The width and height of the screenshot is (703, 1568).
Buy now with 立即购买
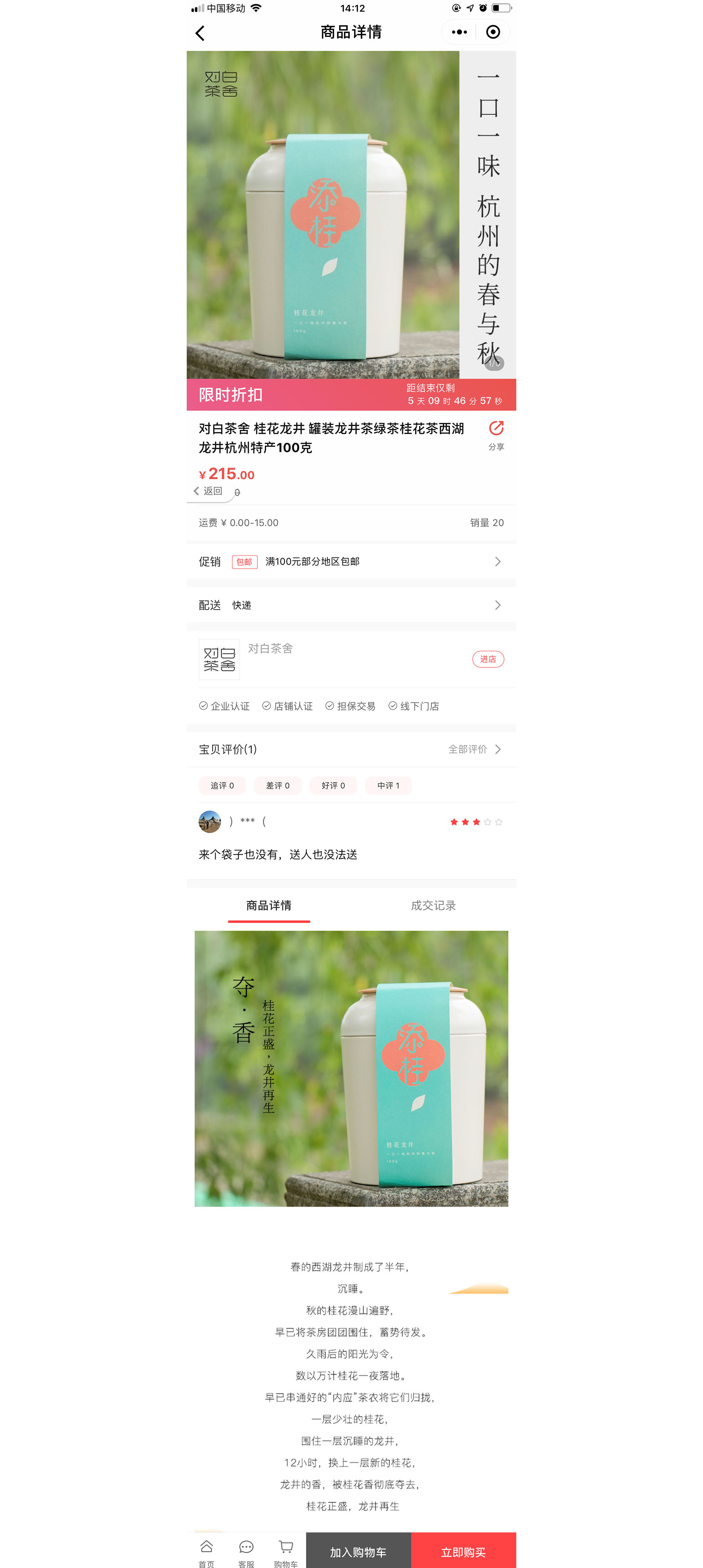tap(463, 1552)
